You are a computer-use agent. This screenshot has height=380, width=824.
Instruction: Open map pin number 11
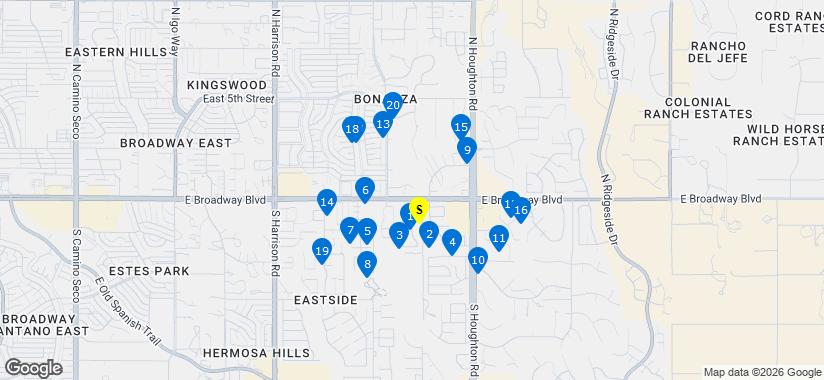coord(499,238)
